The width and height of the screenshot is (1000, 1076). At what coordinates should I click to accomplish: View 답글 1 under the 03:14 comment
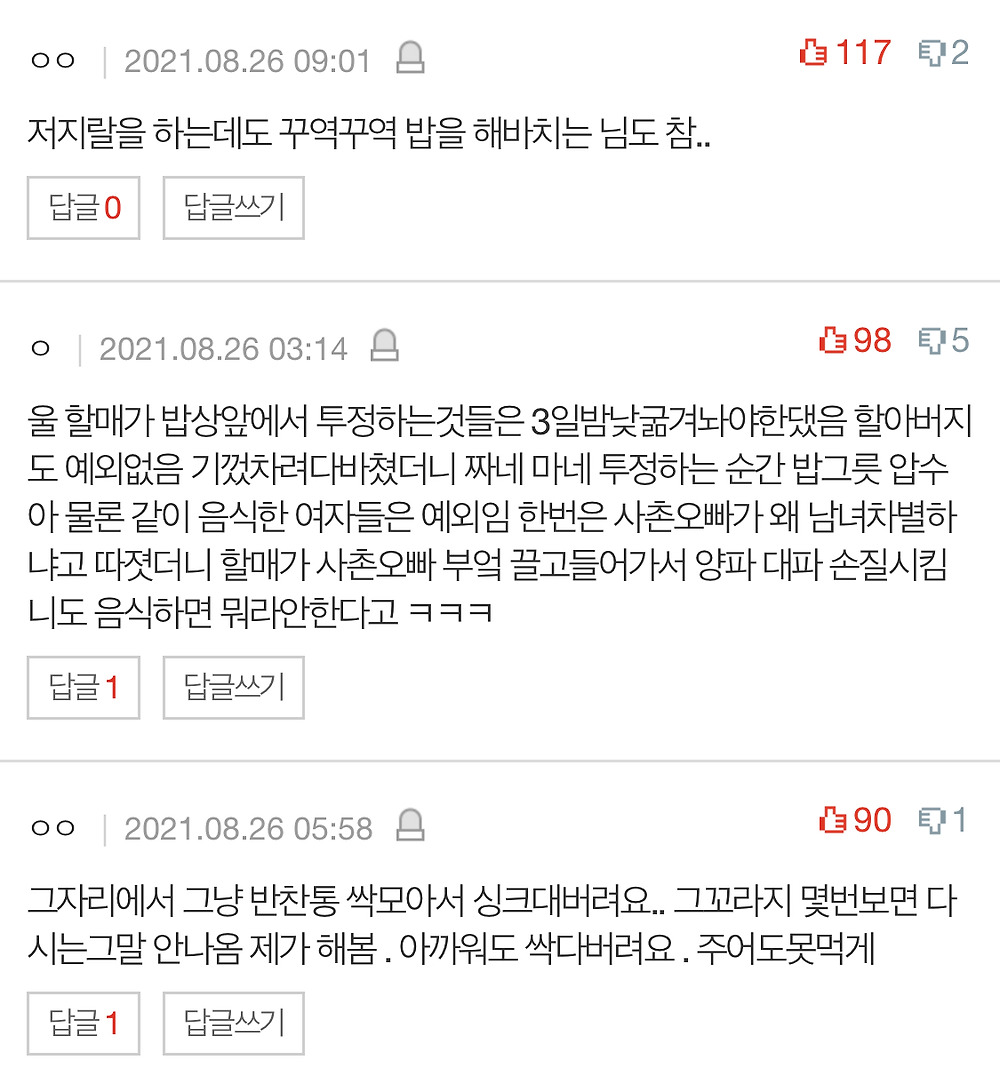click(83, 687)
